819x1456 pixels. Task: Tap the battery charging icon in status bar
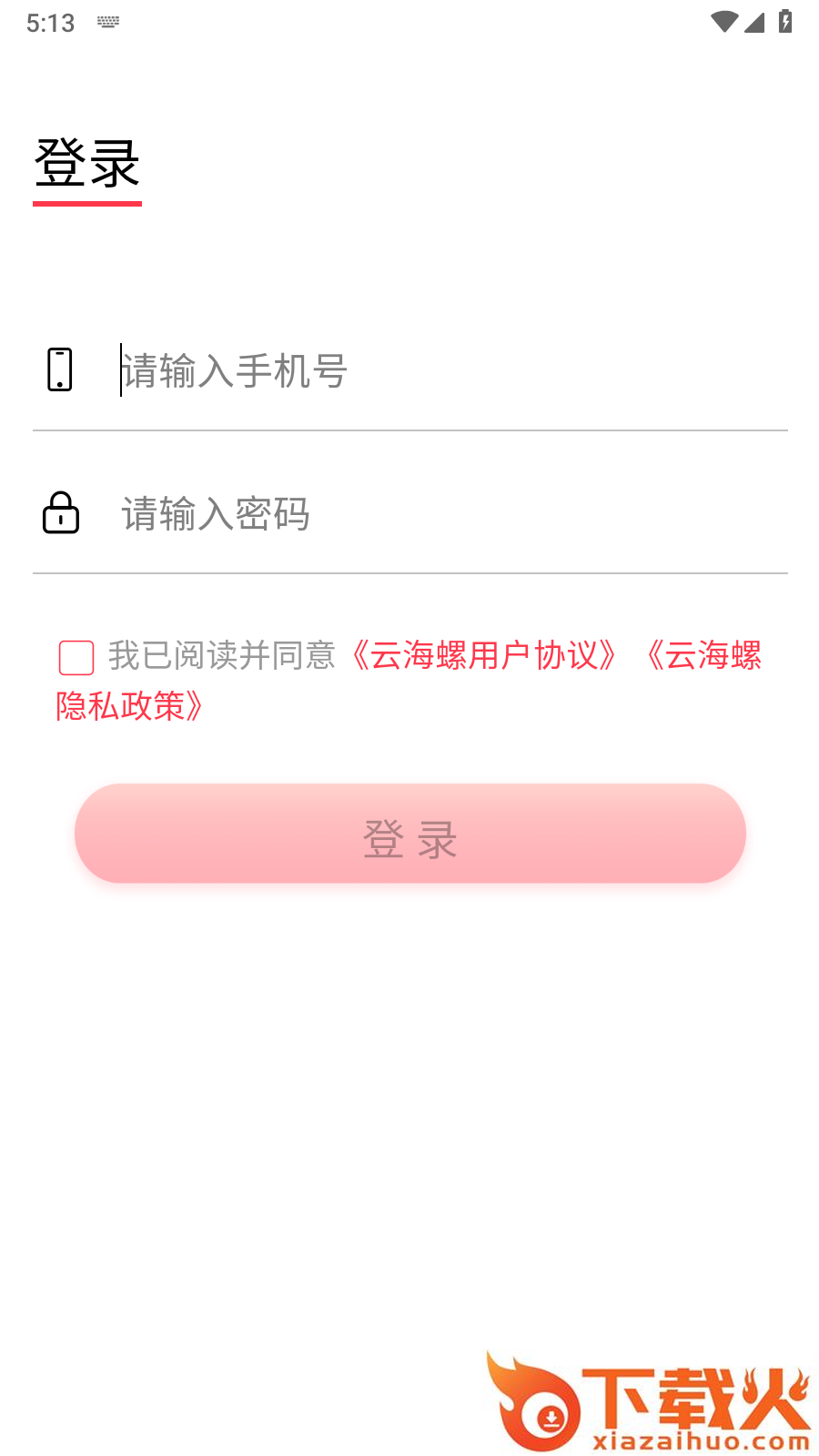784,23
